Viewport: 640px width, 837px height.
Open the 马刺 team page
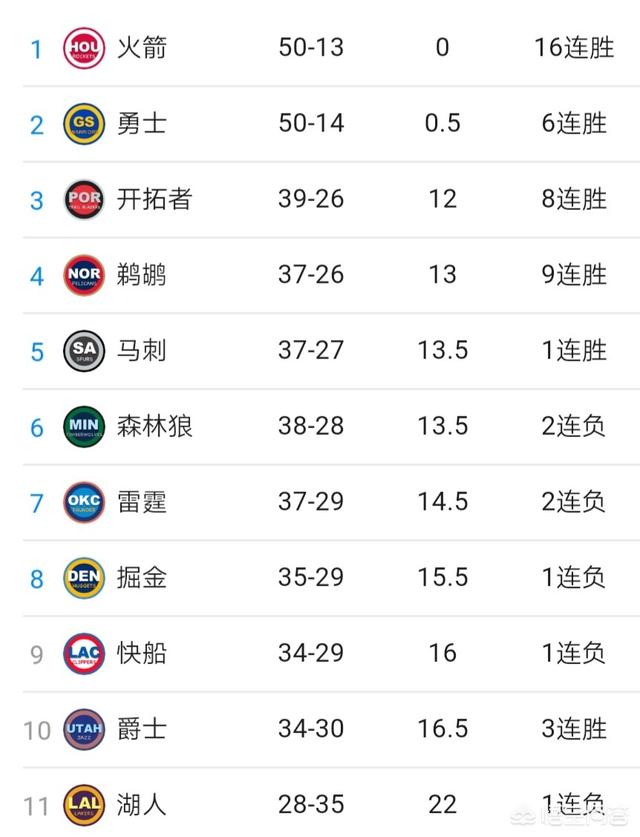click(x=141, y=350)
